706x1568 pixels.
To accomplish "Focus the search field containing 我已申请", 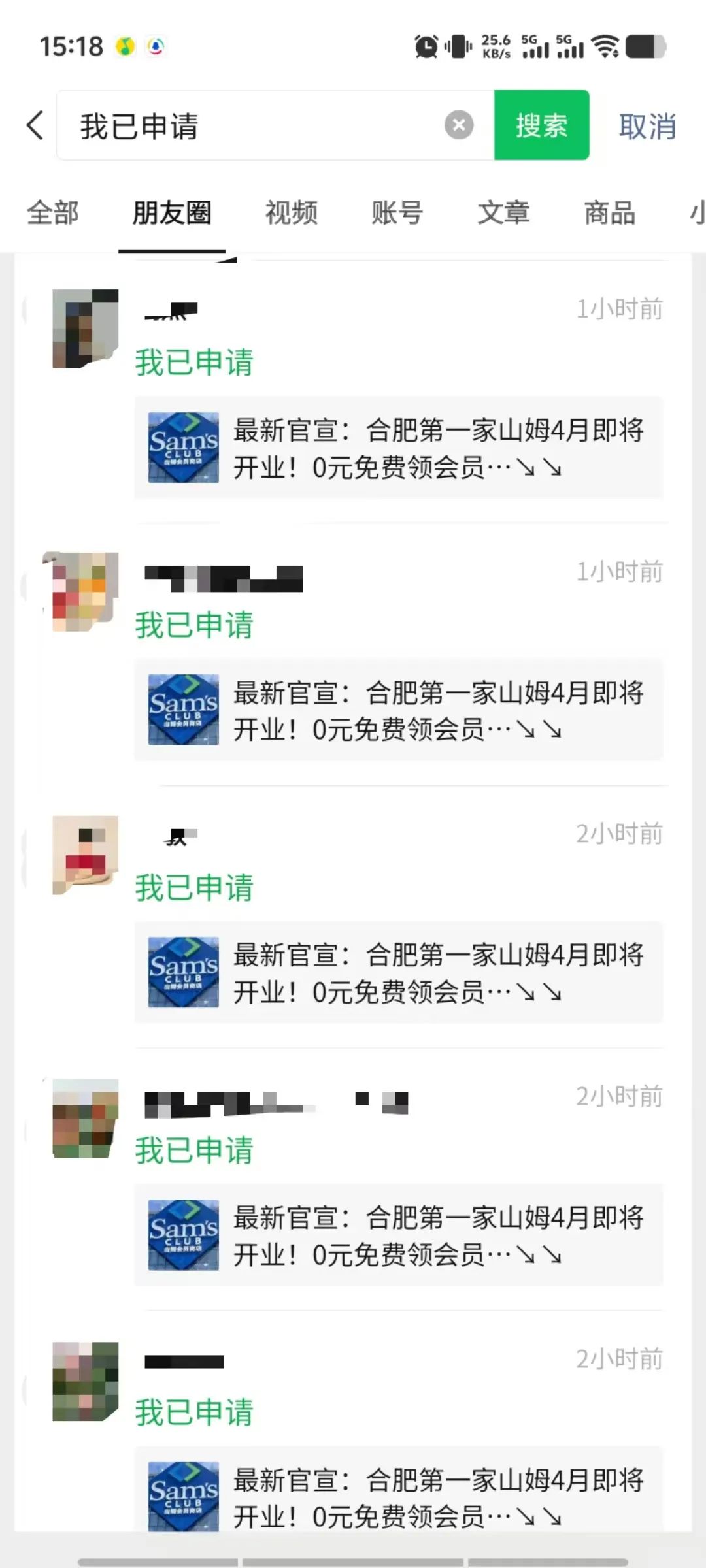I will [x=261, y=125].
